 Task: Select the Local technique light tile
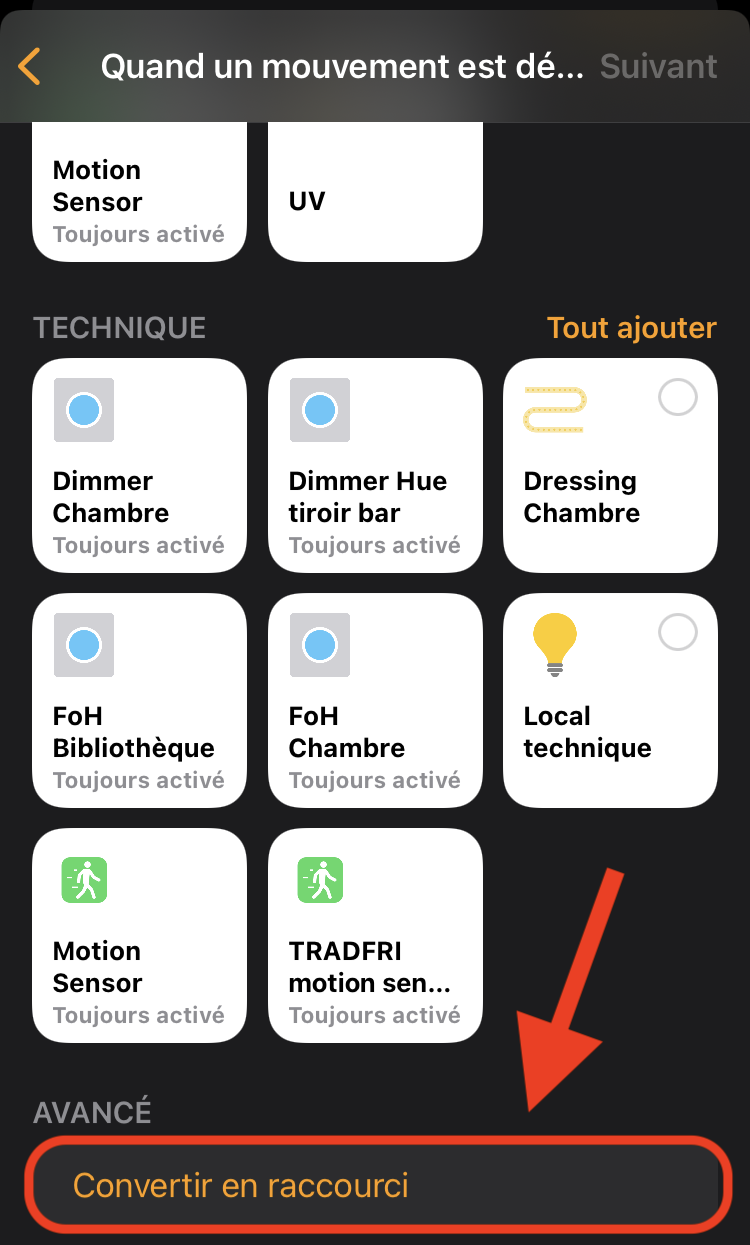(610, 700)
